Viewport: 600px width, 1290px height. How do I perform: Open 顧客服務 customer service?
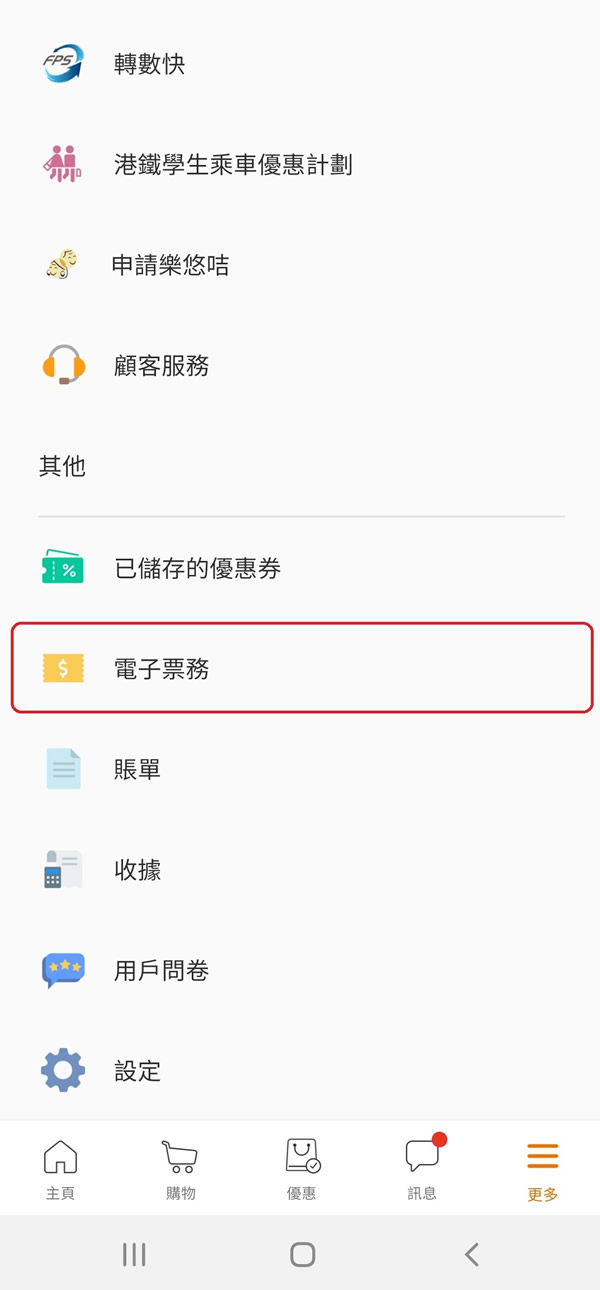pyautogui.click(x=300, y=366)
